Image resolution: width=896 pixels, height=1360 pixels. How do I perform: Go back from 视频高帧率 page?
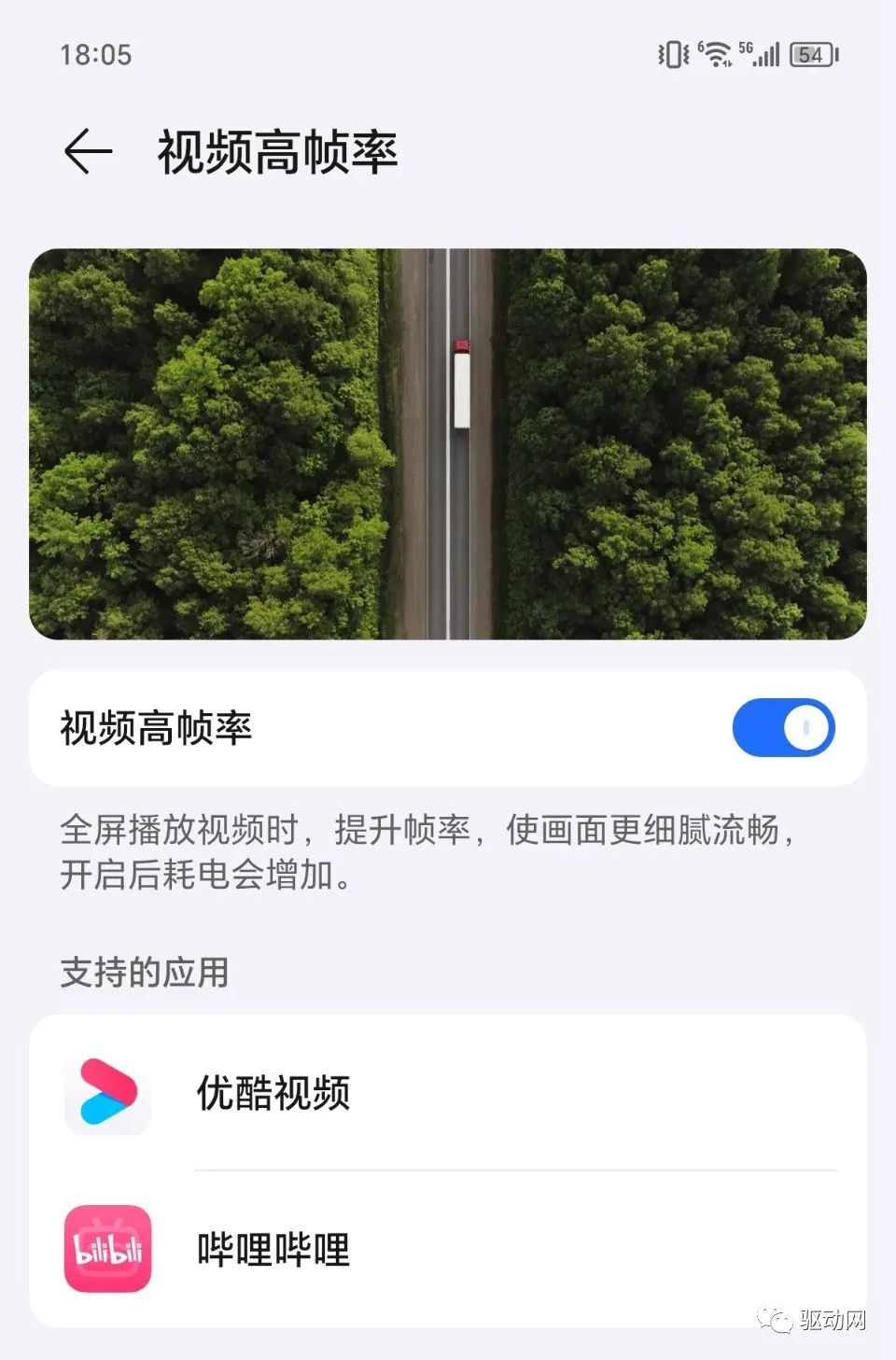coord(88,151)
